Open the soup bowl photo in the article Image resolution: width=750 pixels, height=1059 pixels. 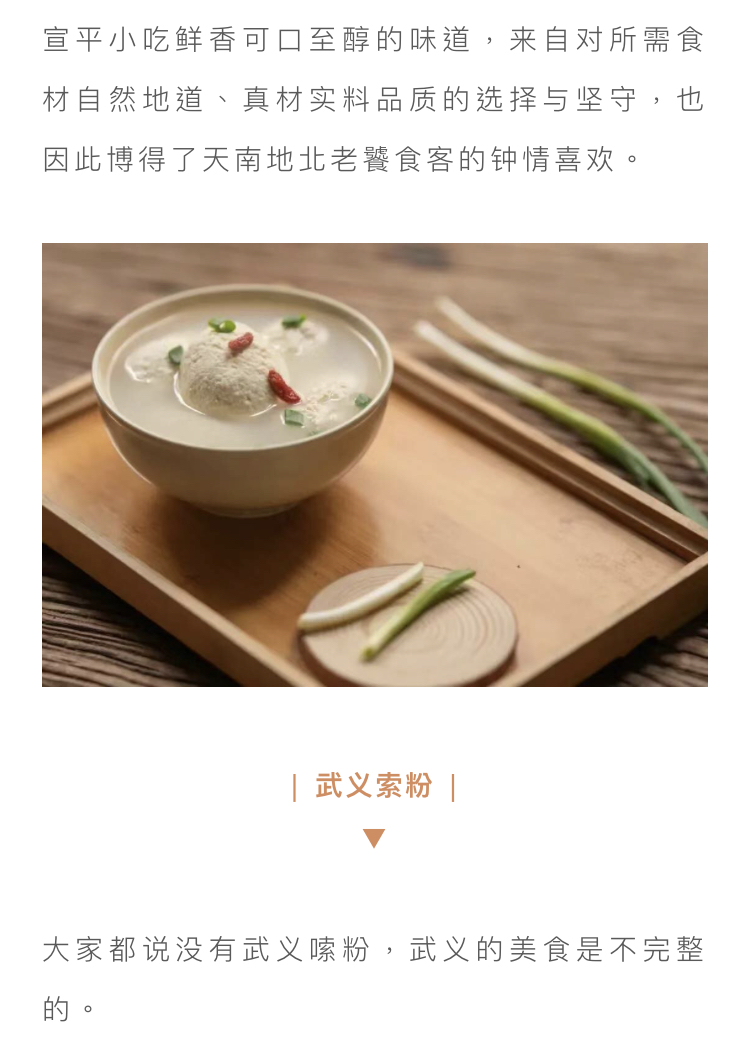(374, 464)
